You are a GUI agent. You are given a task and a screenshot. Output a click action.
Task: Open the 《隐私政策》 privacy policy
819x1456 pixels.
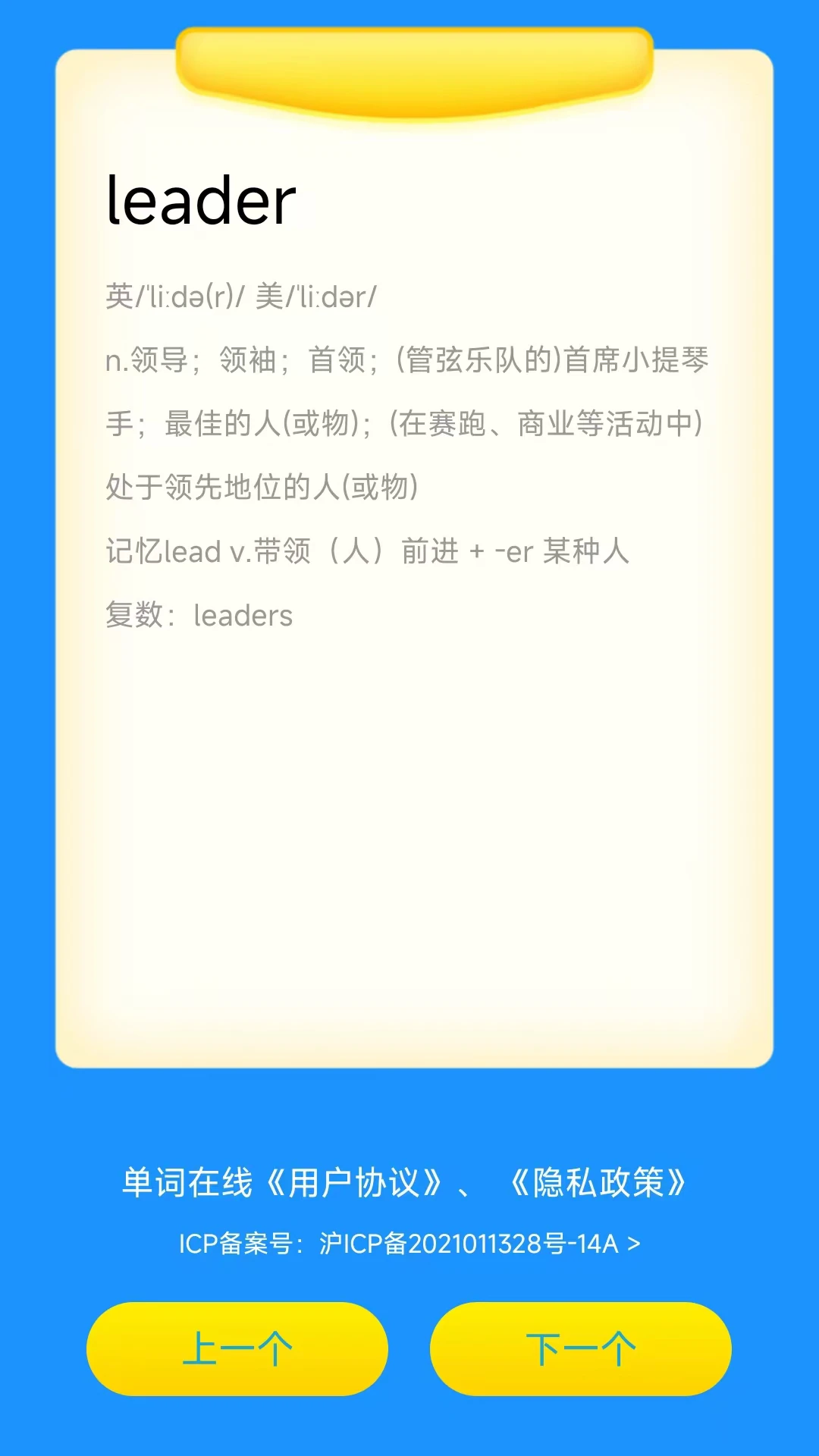tap(598, 1183)
